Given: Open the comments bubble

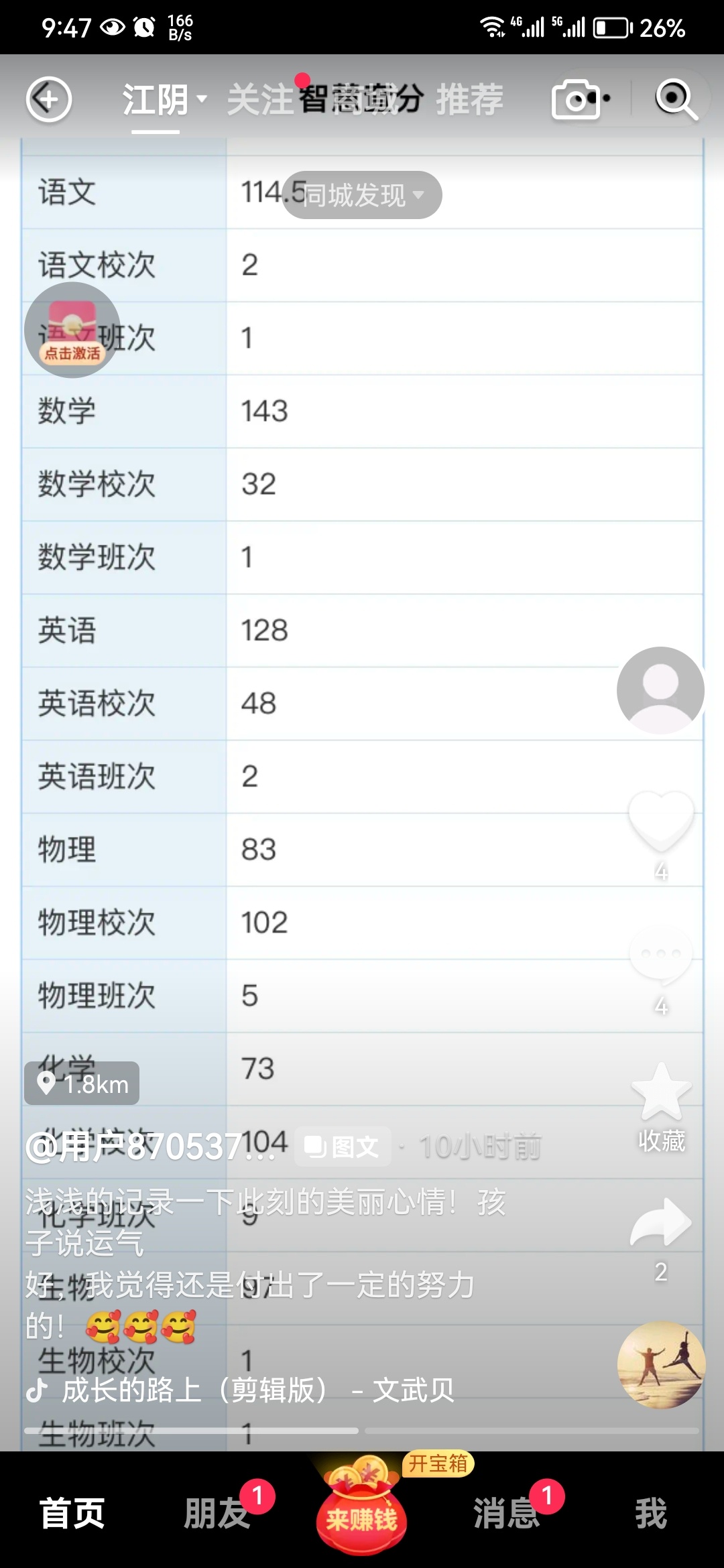Looking at the screenshot, I should [660, 955].
